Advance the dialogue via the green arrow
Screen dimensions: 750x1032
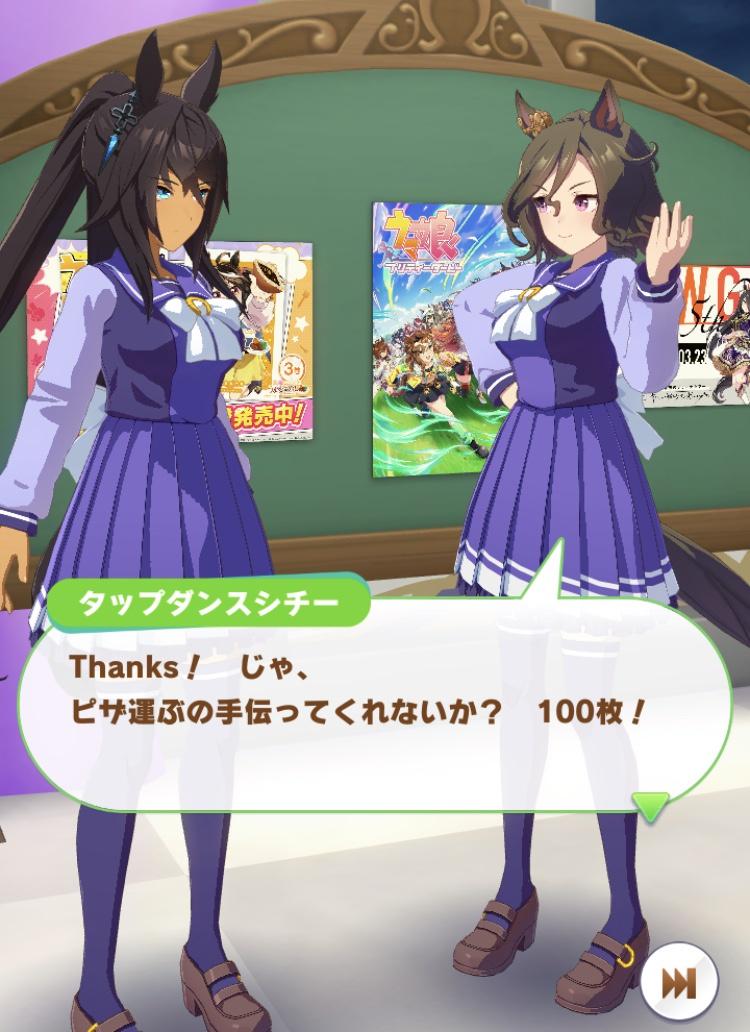(651, 805)
